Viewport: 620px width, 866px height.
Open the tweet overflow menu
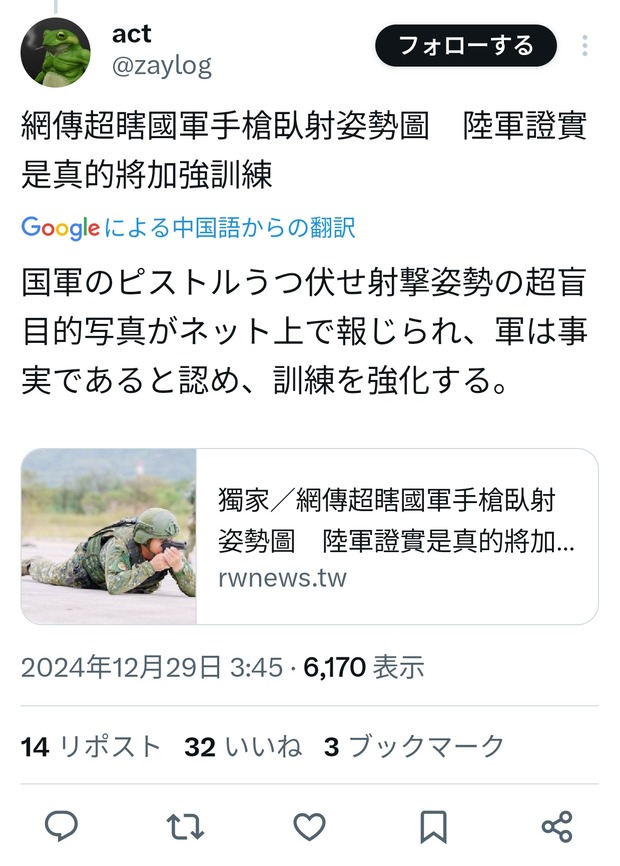[585, 45]
